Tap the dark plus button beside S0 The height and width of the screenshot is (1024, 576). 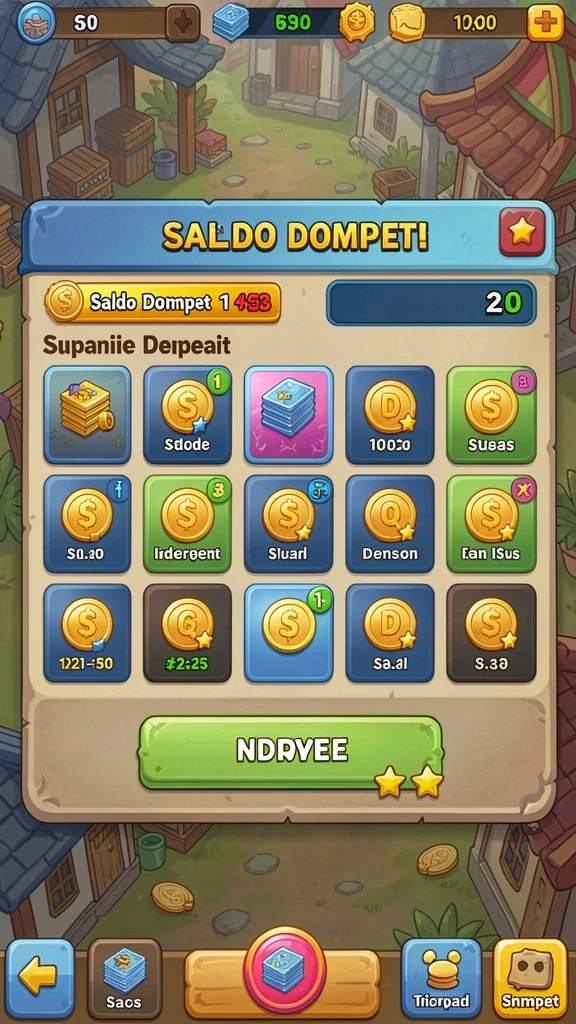coord(183,23)
